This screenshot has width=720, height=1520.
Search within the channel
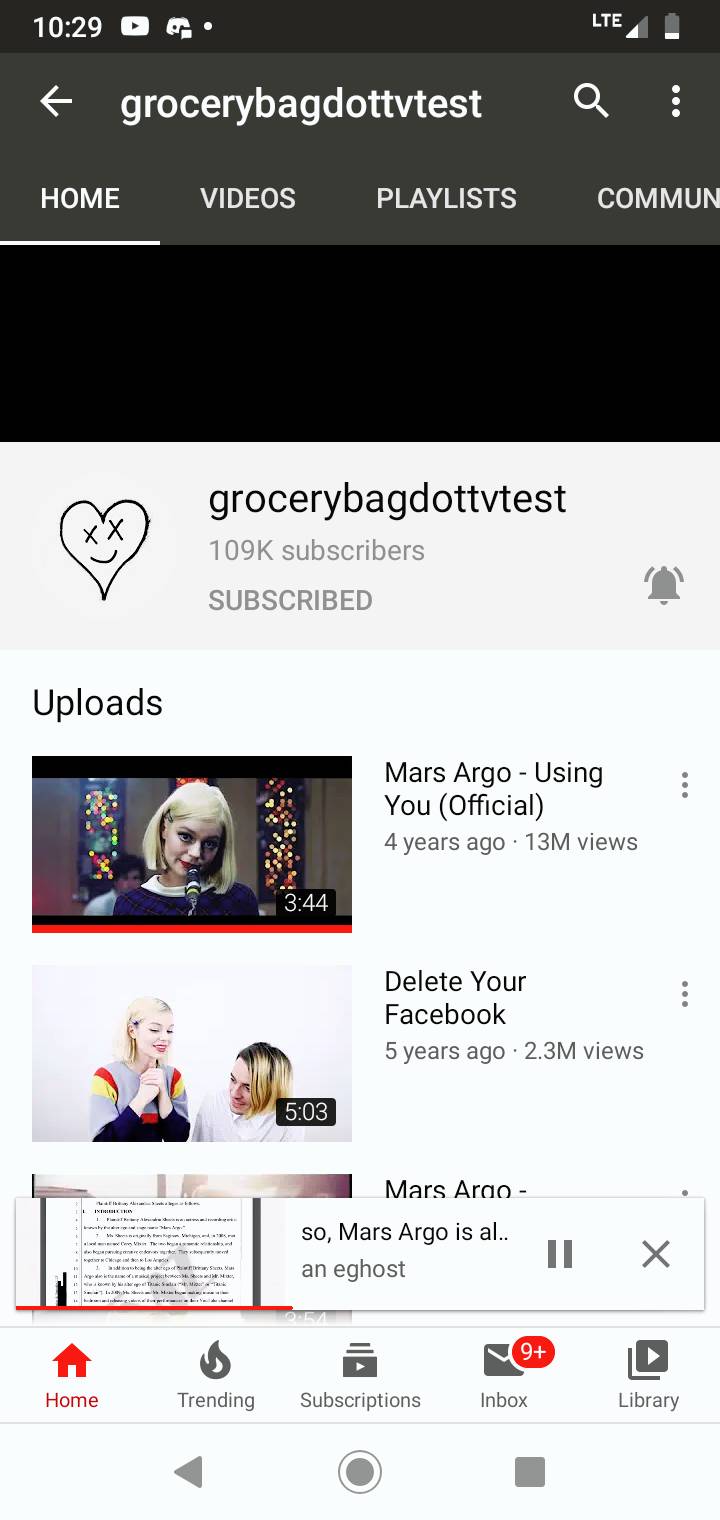coord(591,101)
